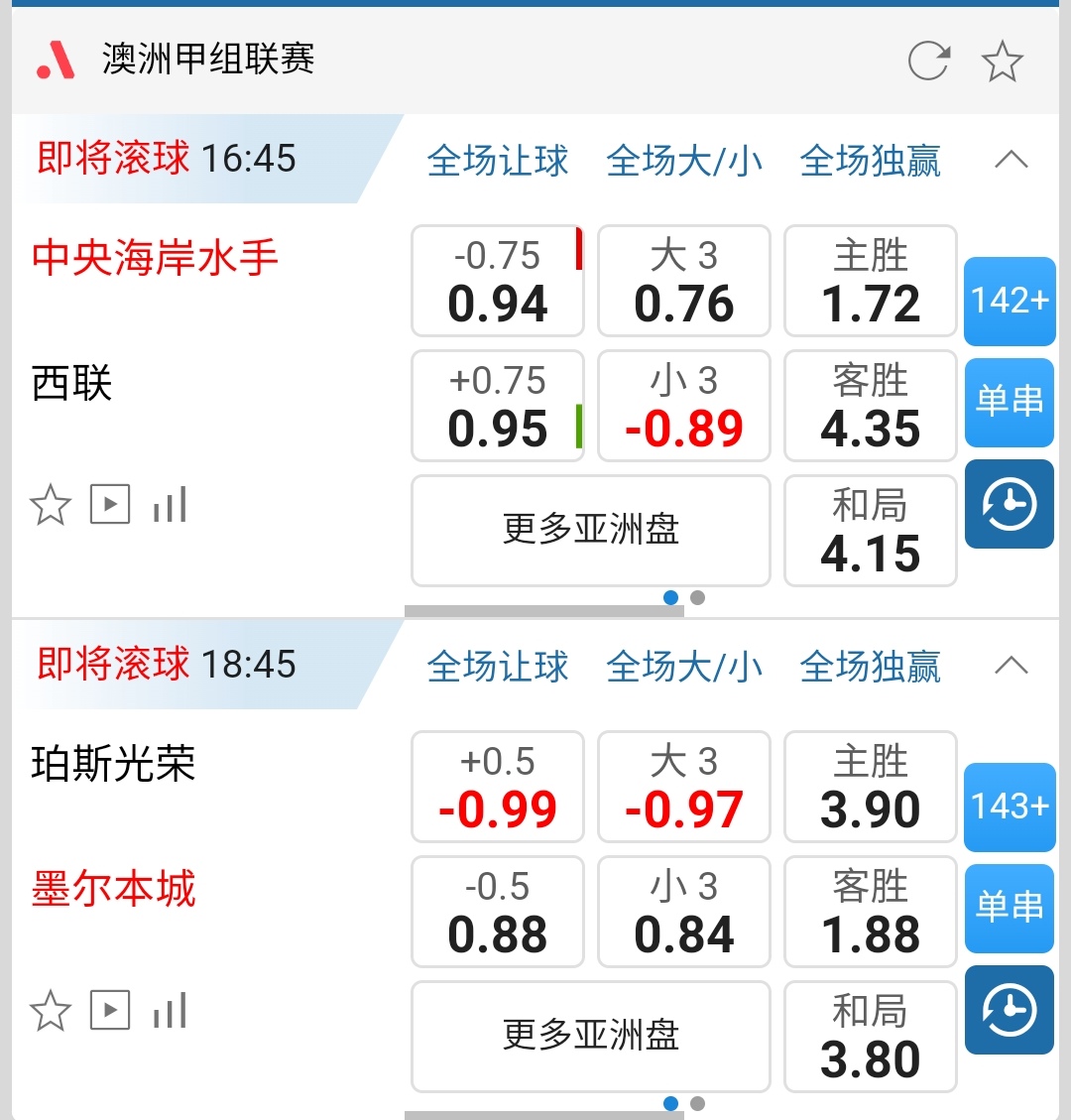Choose 大 3 at 0.76 odds
The height and width of the screenshot is (1120, 1071).
684,282
